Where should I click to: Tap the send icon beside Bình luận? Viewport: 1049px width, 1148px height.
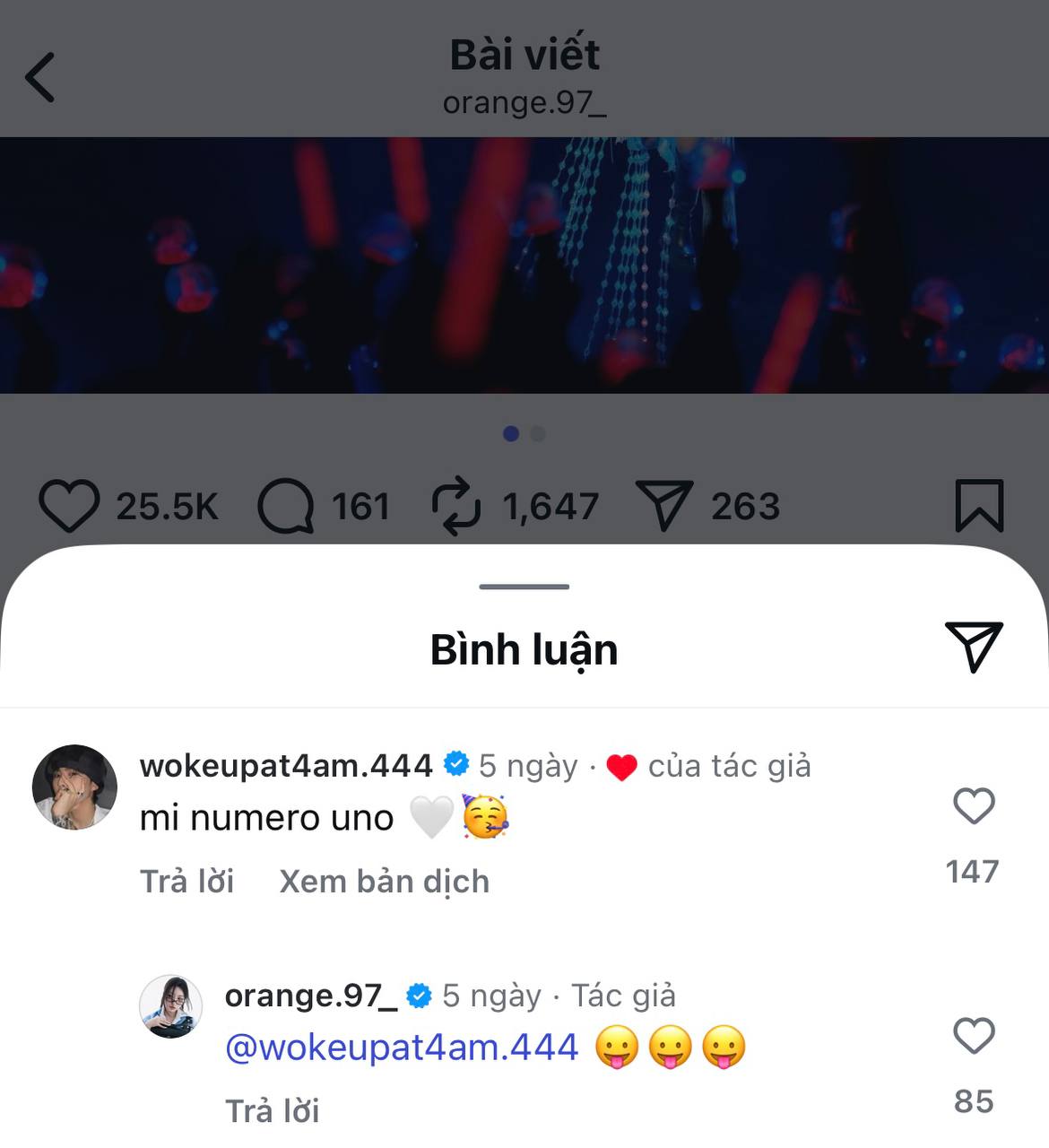973,646
